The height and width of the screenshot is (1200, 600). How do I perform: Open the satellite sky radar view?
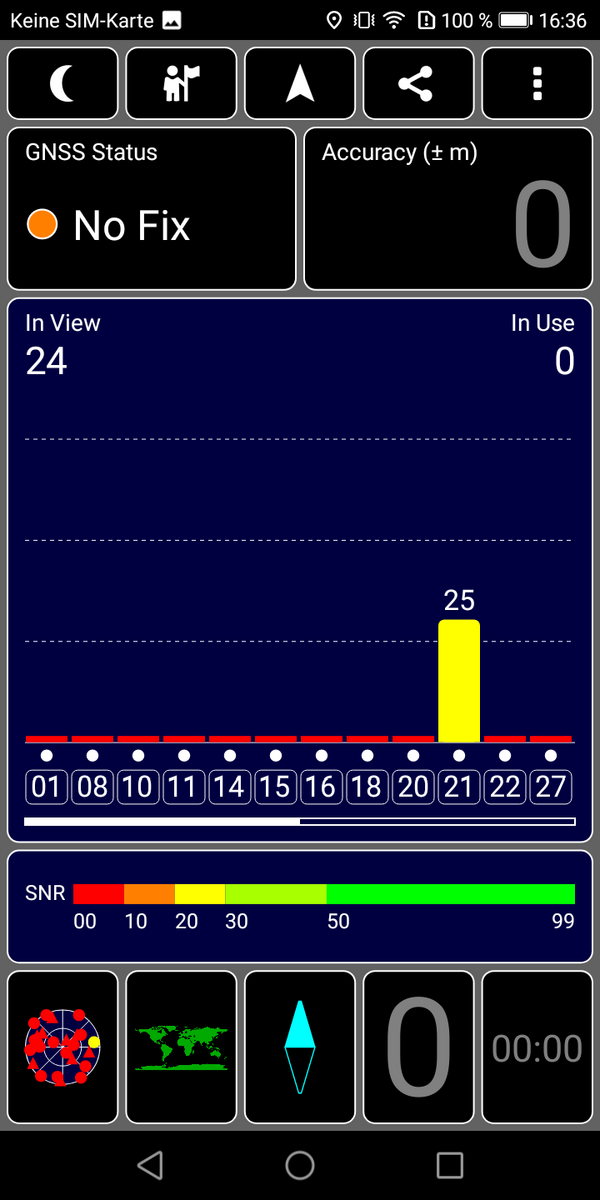pyautogui.click(x=63, y=1047)
